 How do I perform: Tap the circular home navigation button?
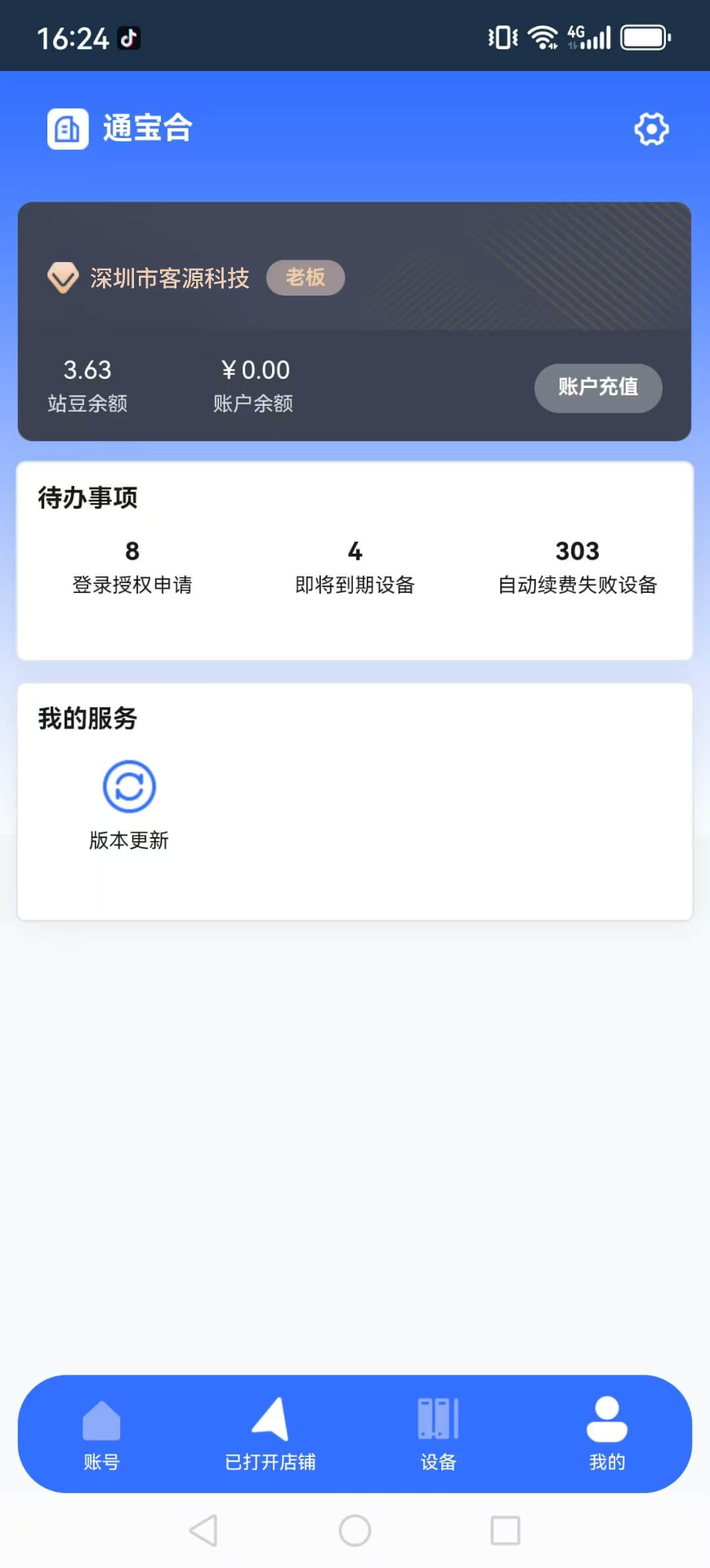pos(354,1531)
